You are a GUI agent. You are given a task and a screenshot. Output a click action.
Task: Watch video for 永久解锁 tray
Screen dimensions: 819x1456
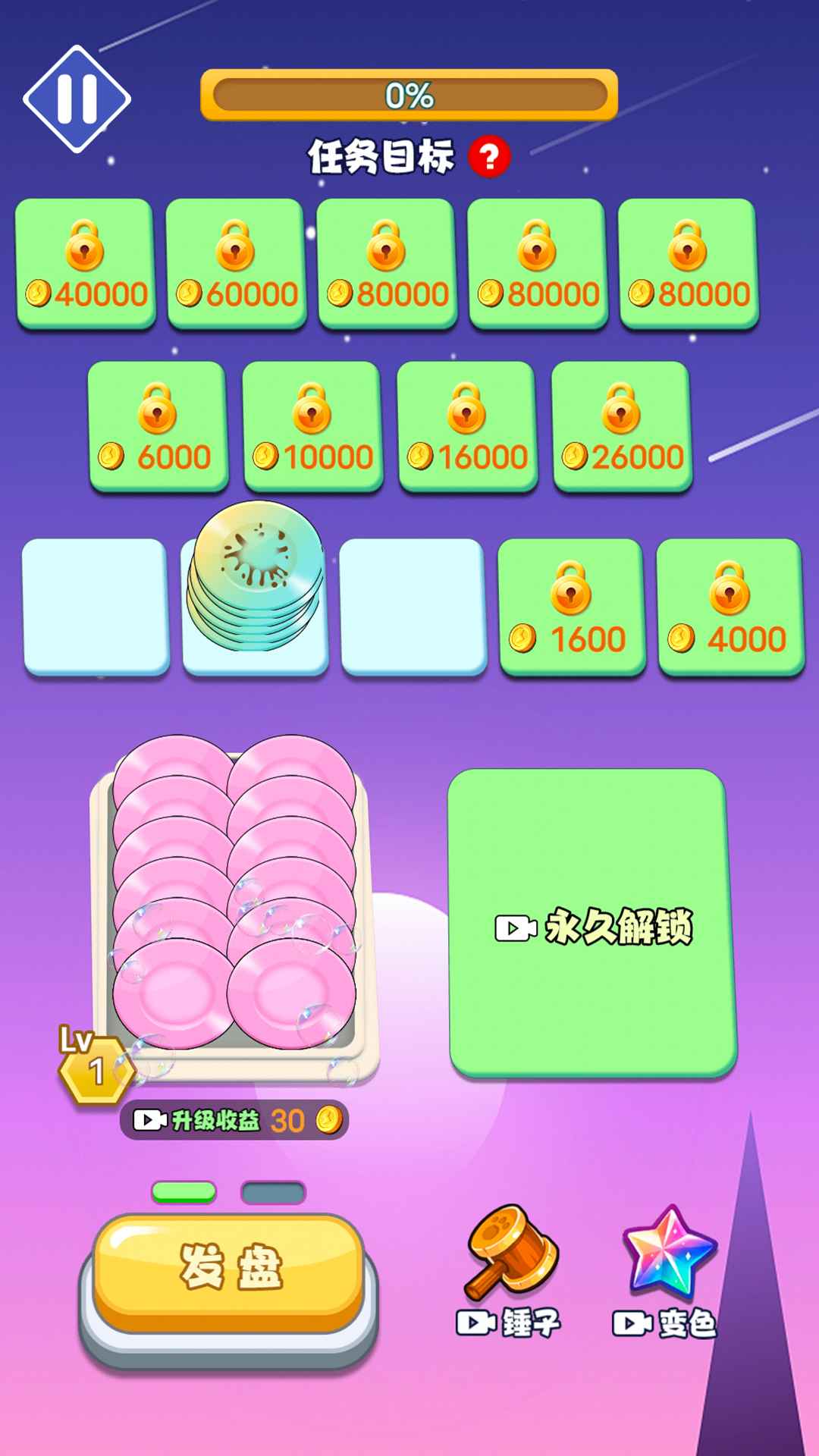(x=592, y=923)
